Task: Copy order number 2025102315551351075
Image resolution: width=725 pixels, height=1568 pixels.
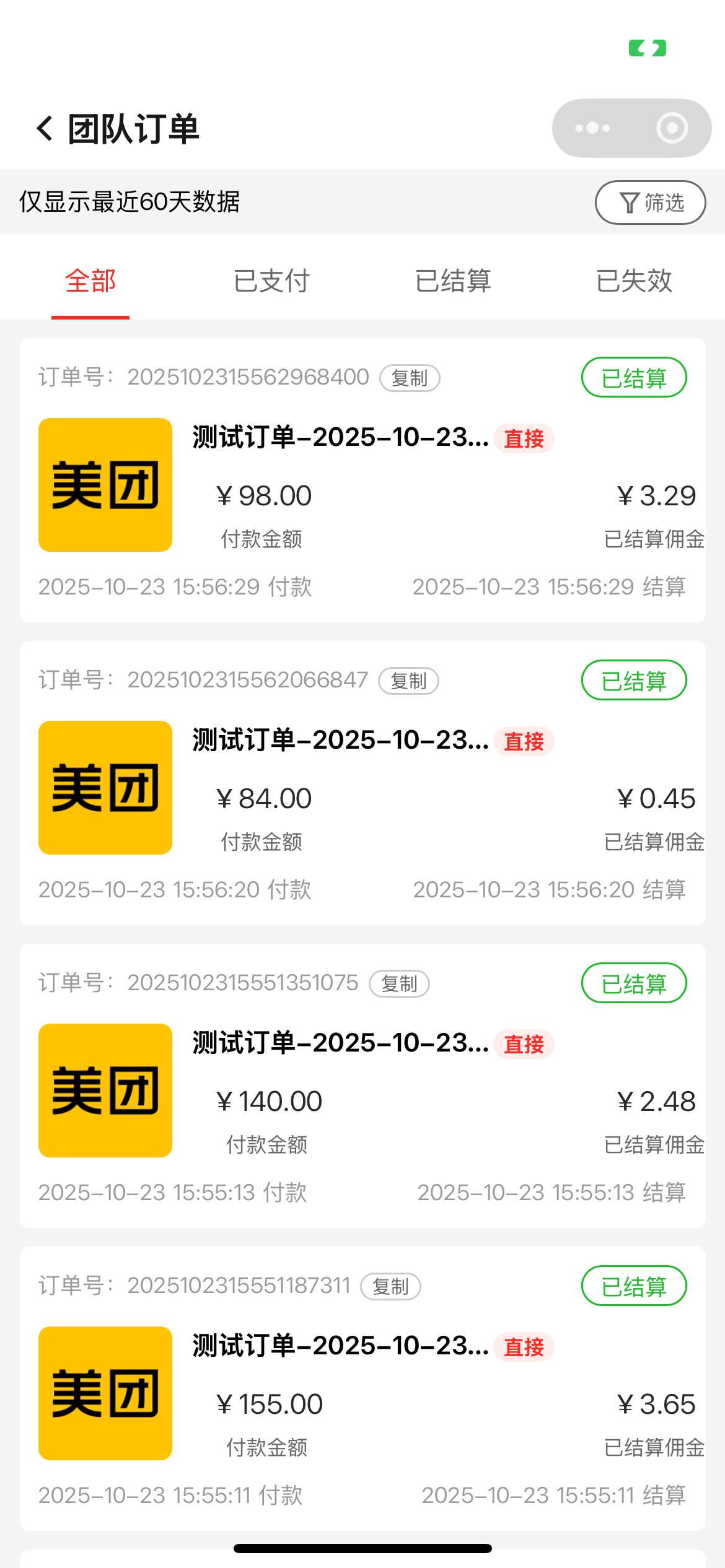Action: point(399,983)
